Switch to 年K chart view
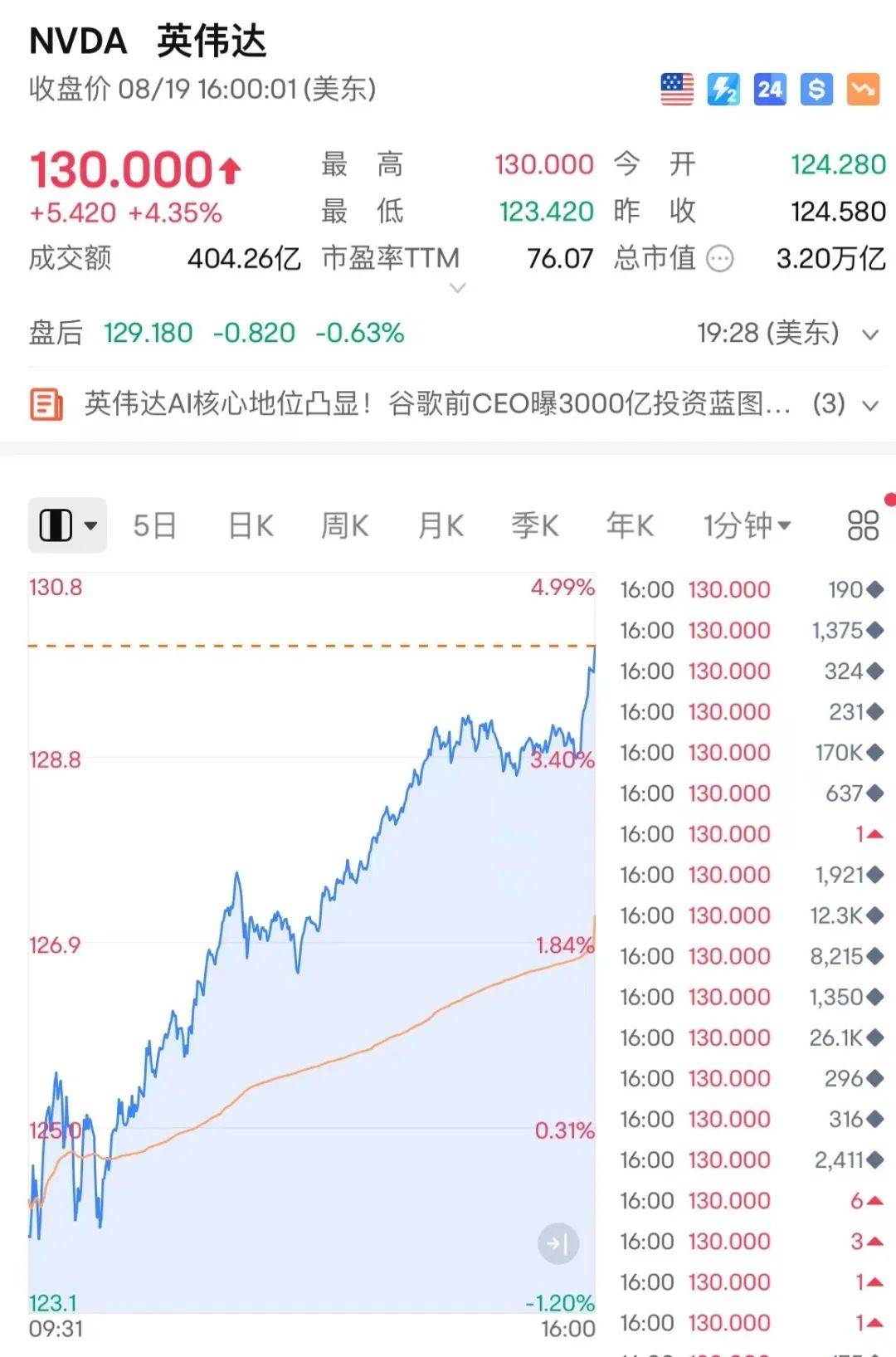This screenshot has width=896, height=1357. tap(630, 525)
